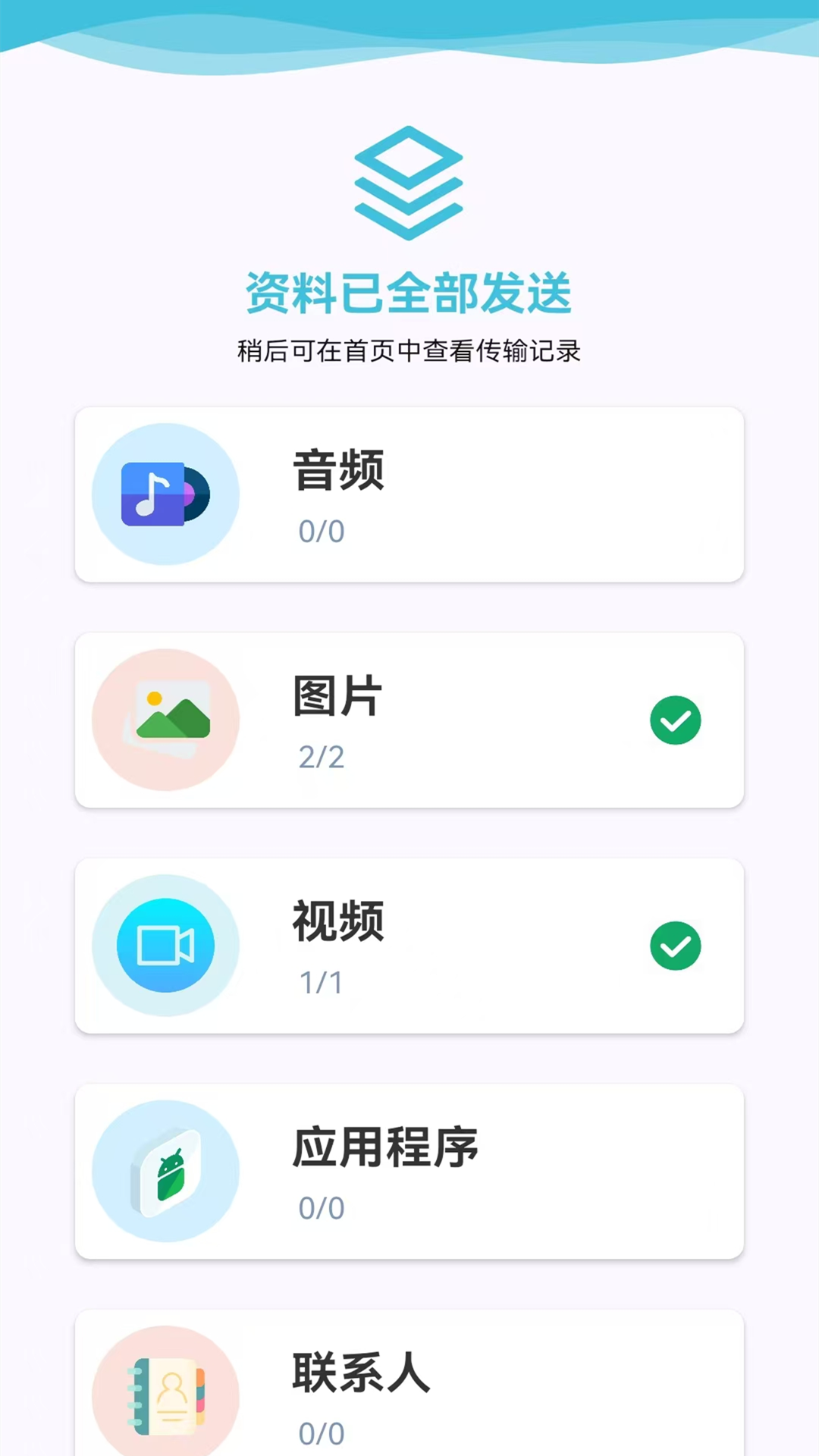Click the 1/1 progress text under 视频
819x1456 pixels.
322,981
